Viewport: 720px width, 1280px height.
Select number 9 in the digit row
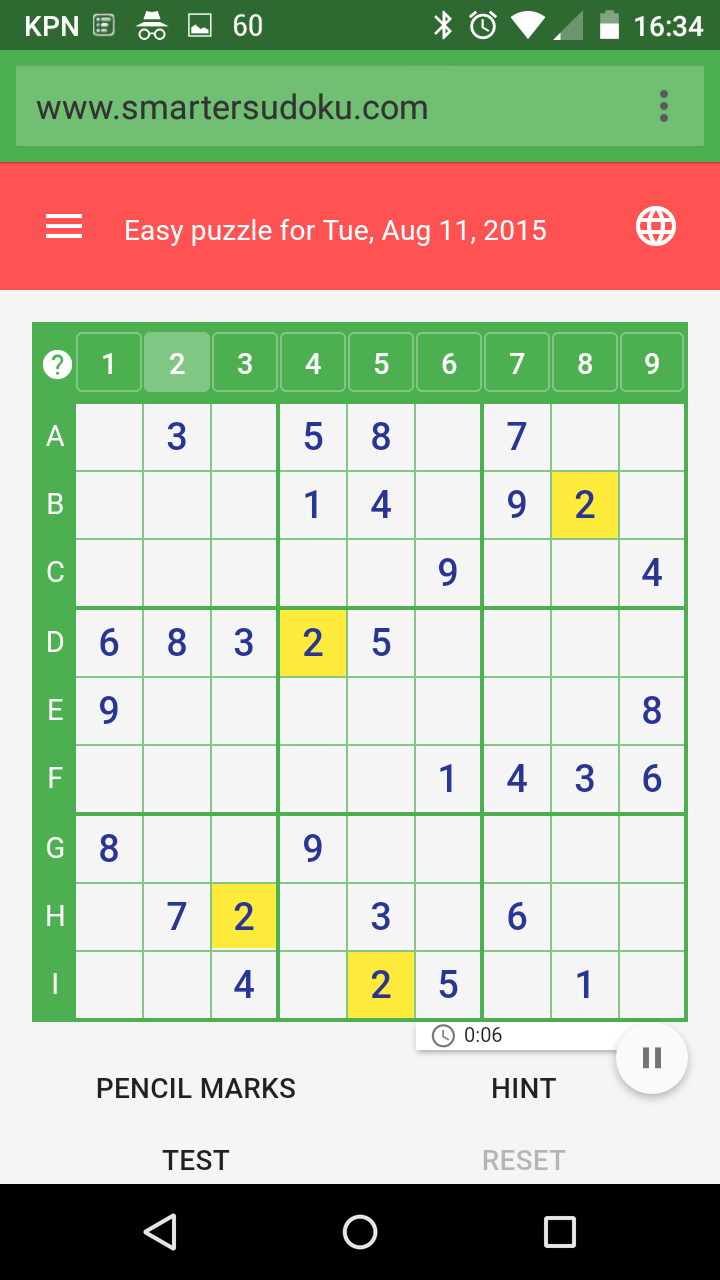point(652,362)
